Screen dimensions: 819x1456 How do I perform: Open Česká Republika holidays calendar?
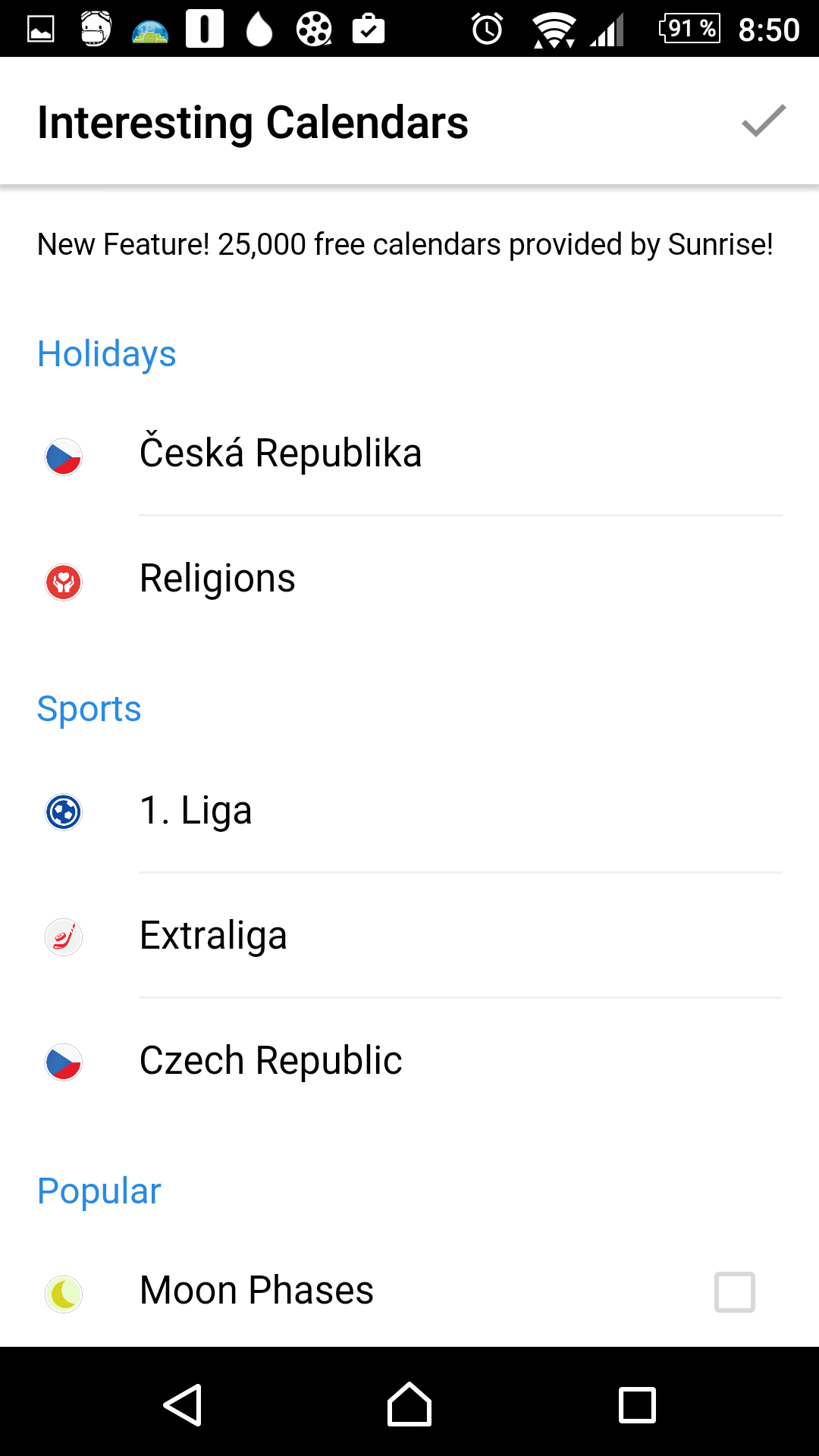pos(409,453)
